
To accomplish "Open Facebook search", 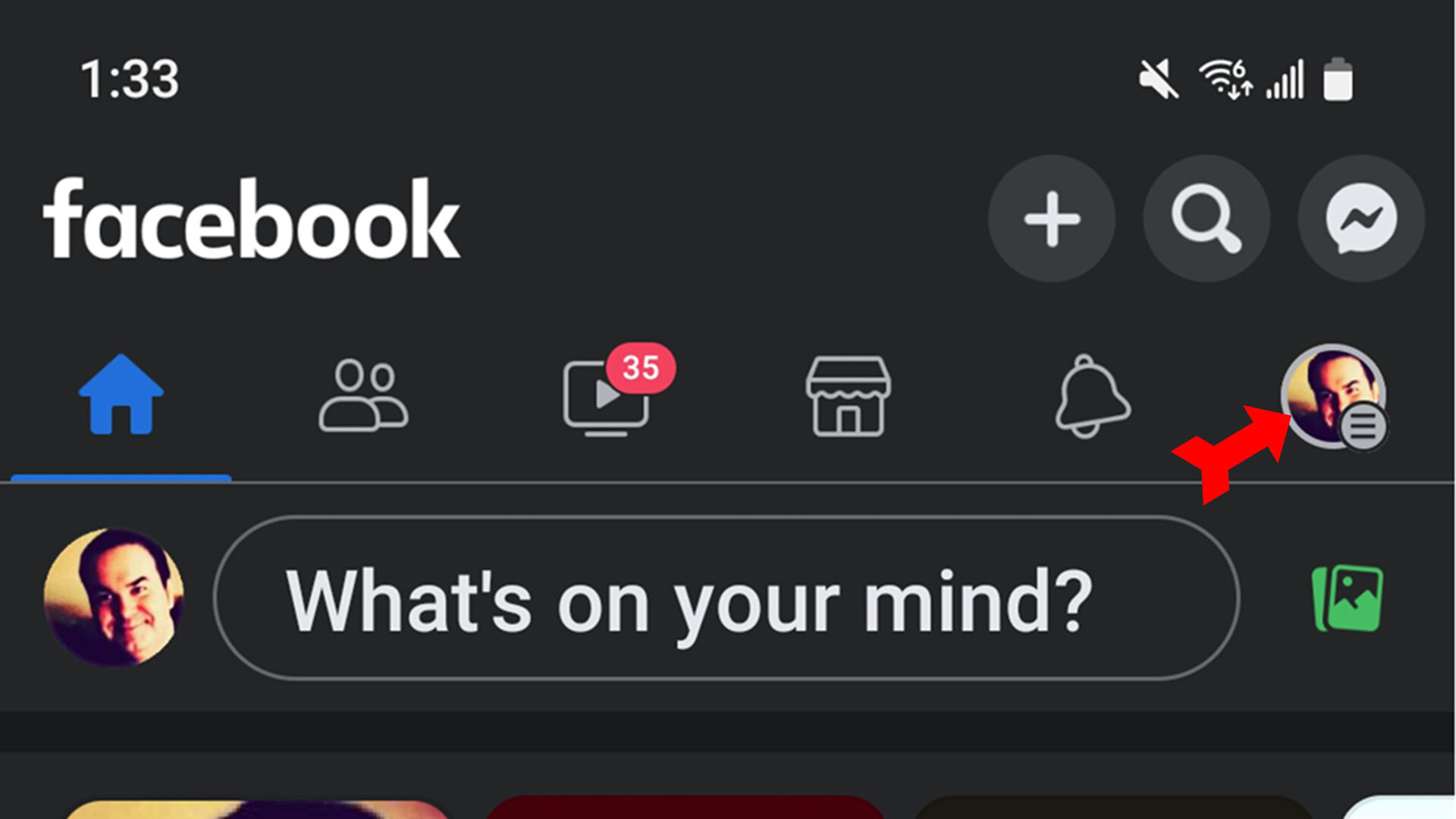I will pyautogui.click(x=1206, y=219).
